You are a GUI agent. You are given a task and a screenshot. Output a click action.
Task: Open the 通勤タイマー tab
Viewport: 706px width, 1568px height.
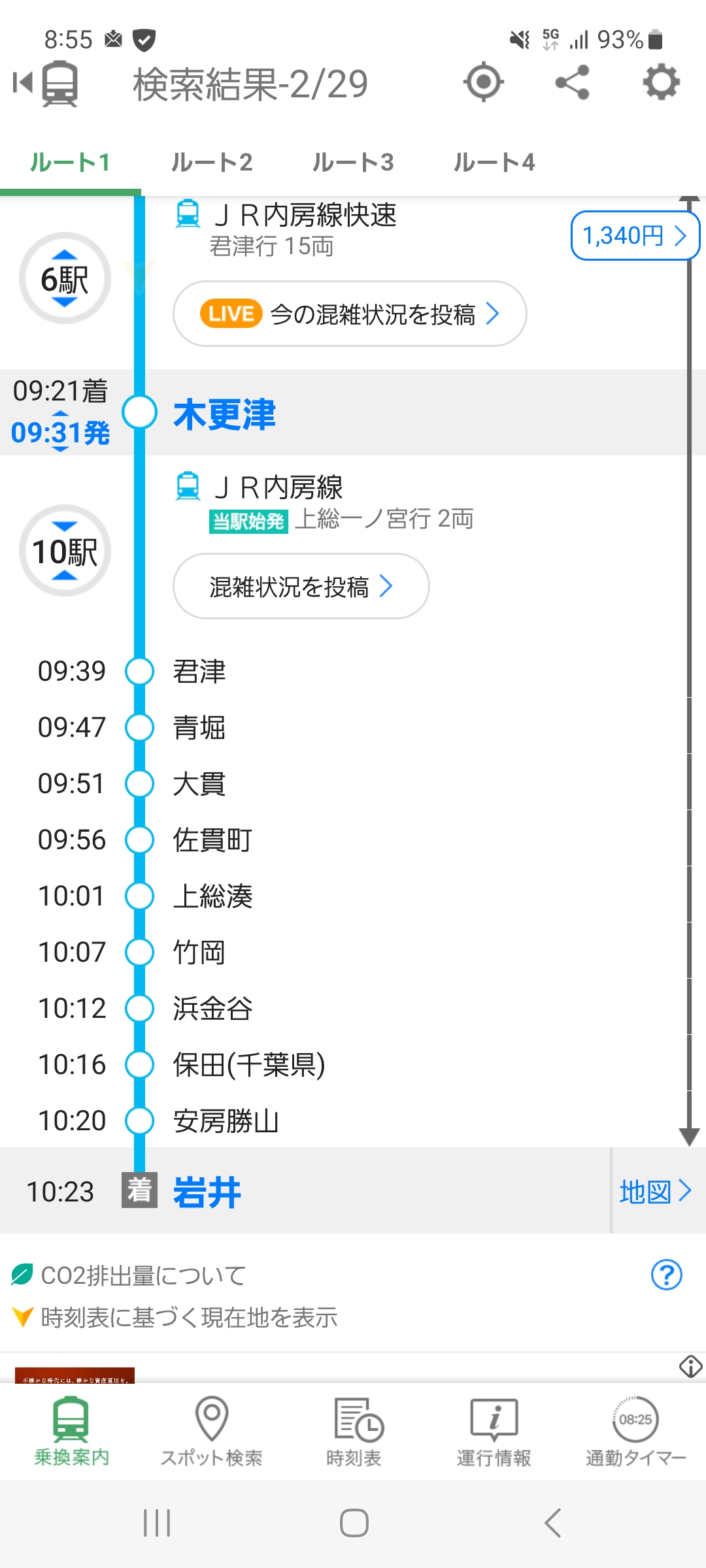(635, 1432)
